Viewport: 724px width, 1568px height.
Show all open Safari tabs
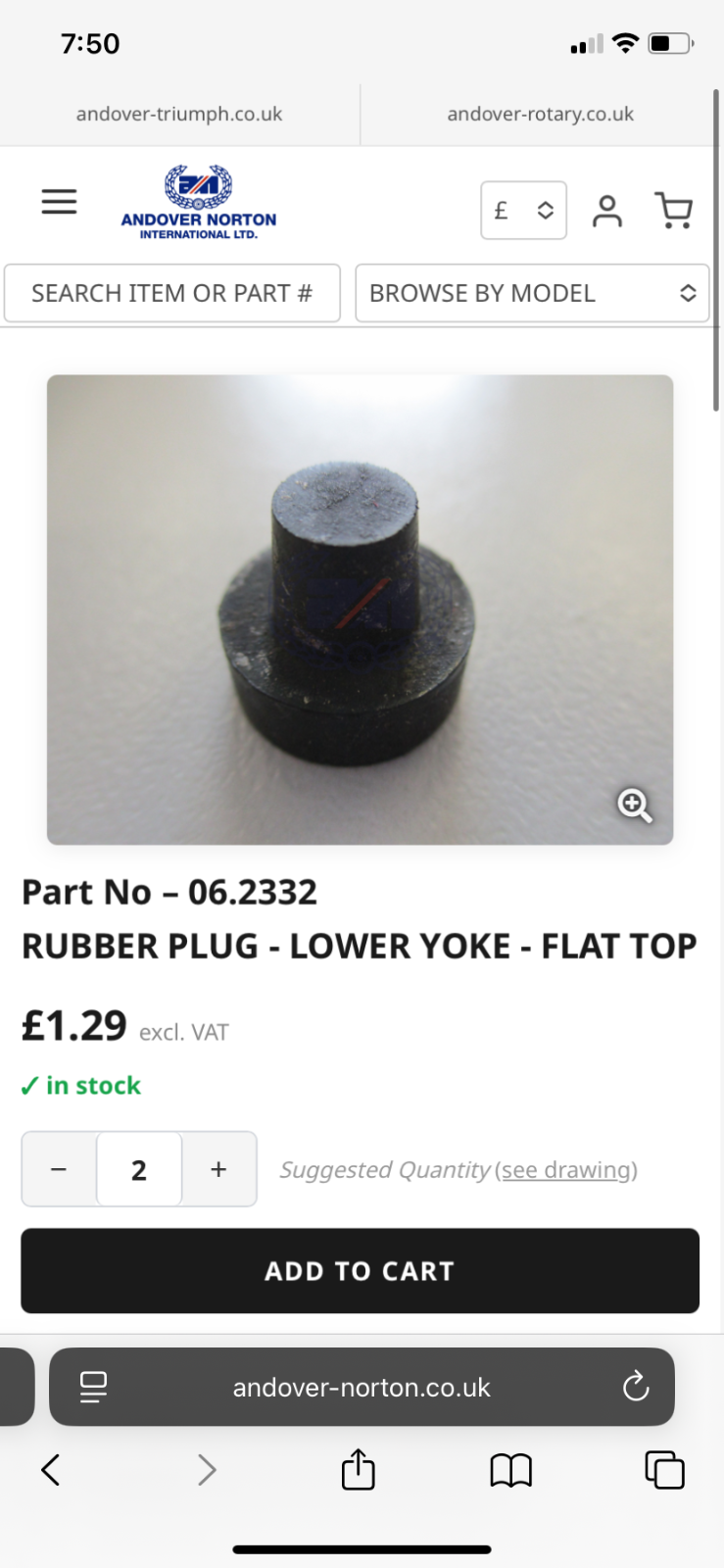point(664,1470)
